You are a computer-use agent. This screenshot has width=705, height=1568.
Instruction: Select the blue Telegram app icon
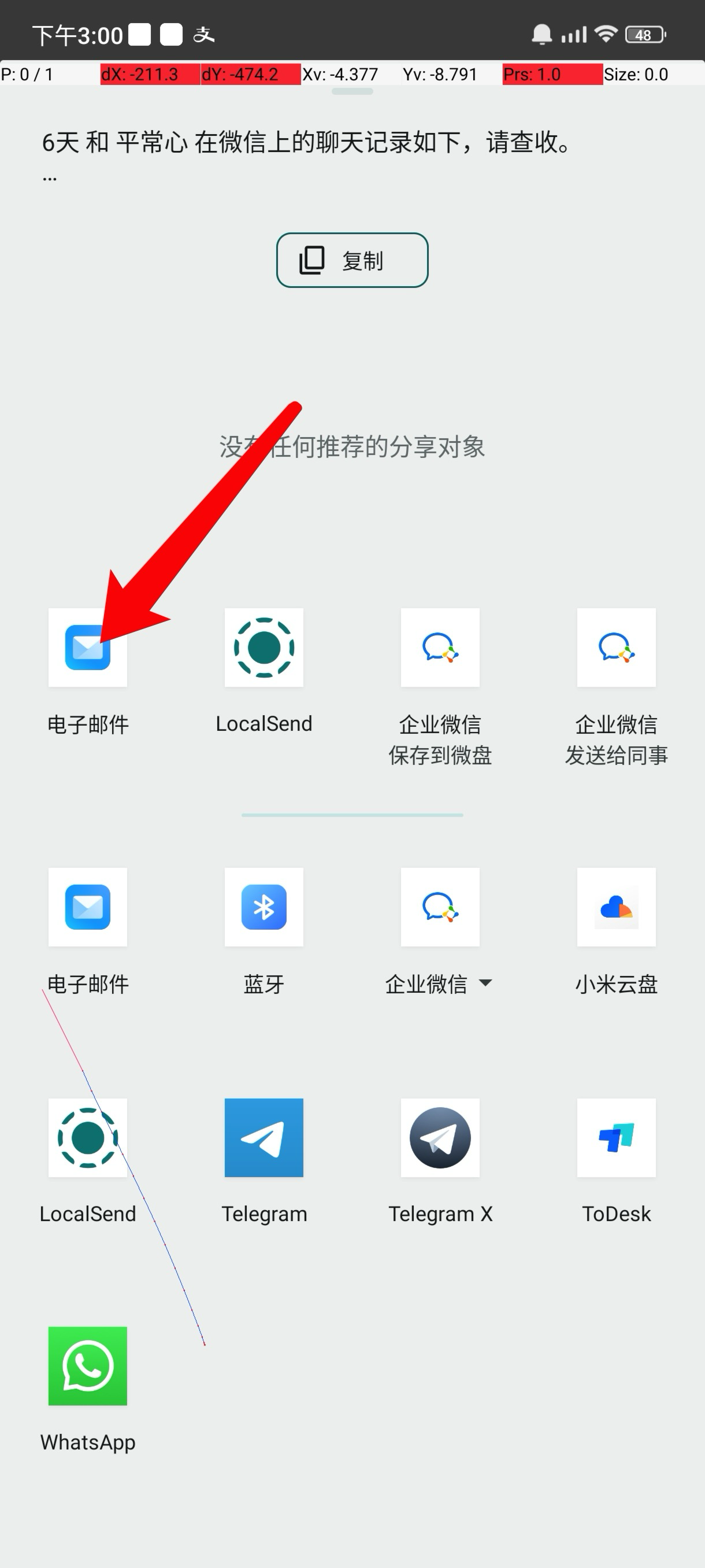[x=264, y=1138]
